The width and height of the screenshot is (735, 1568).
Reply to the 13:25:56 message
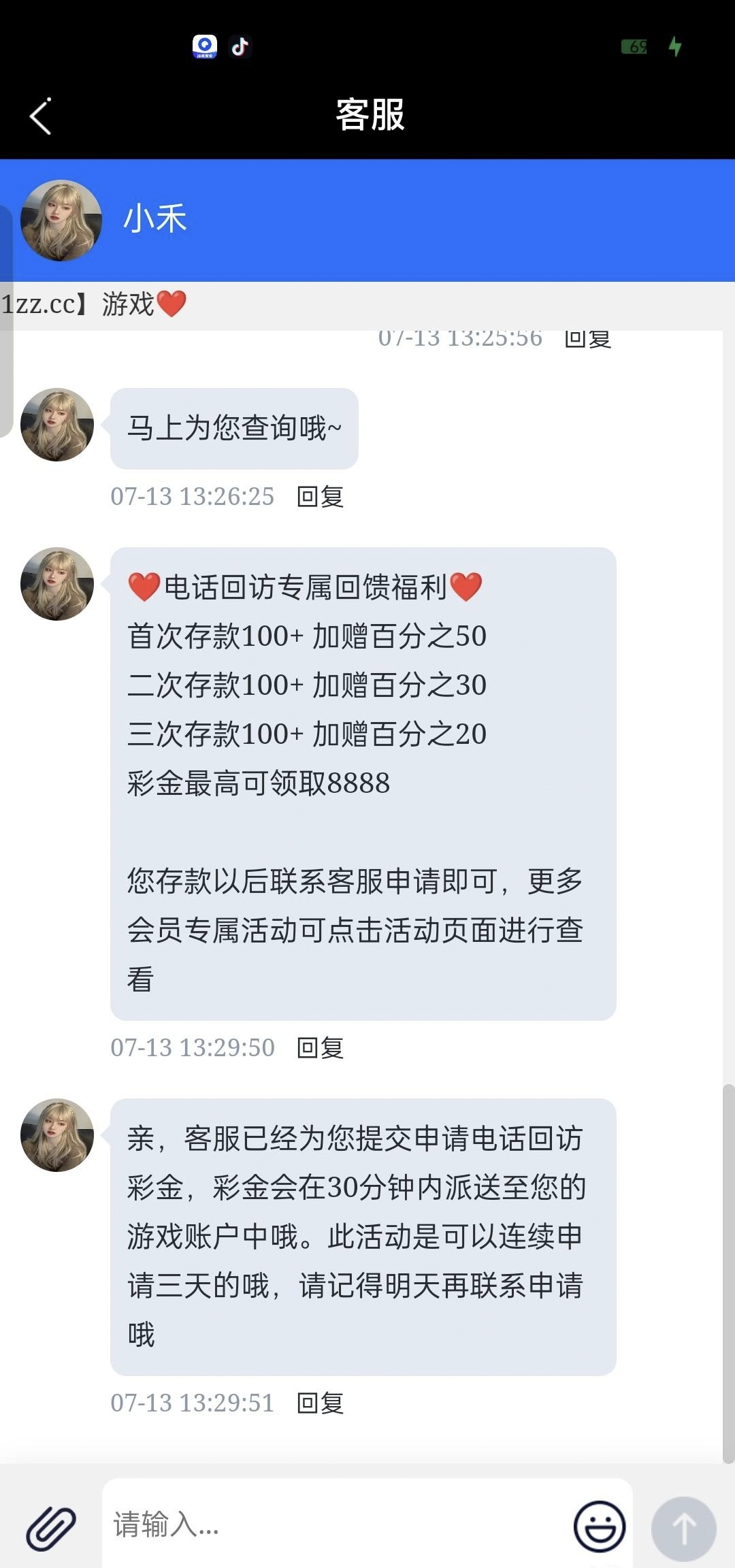click(x=588, y=339)
